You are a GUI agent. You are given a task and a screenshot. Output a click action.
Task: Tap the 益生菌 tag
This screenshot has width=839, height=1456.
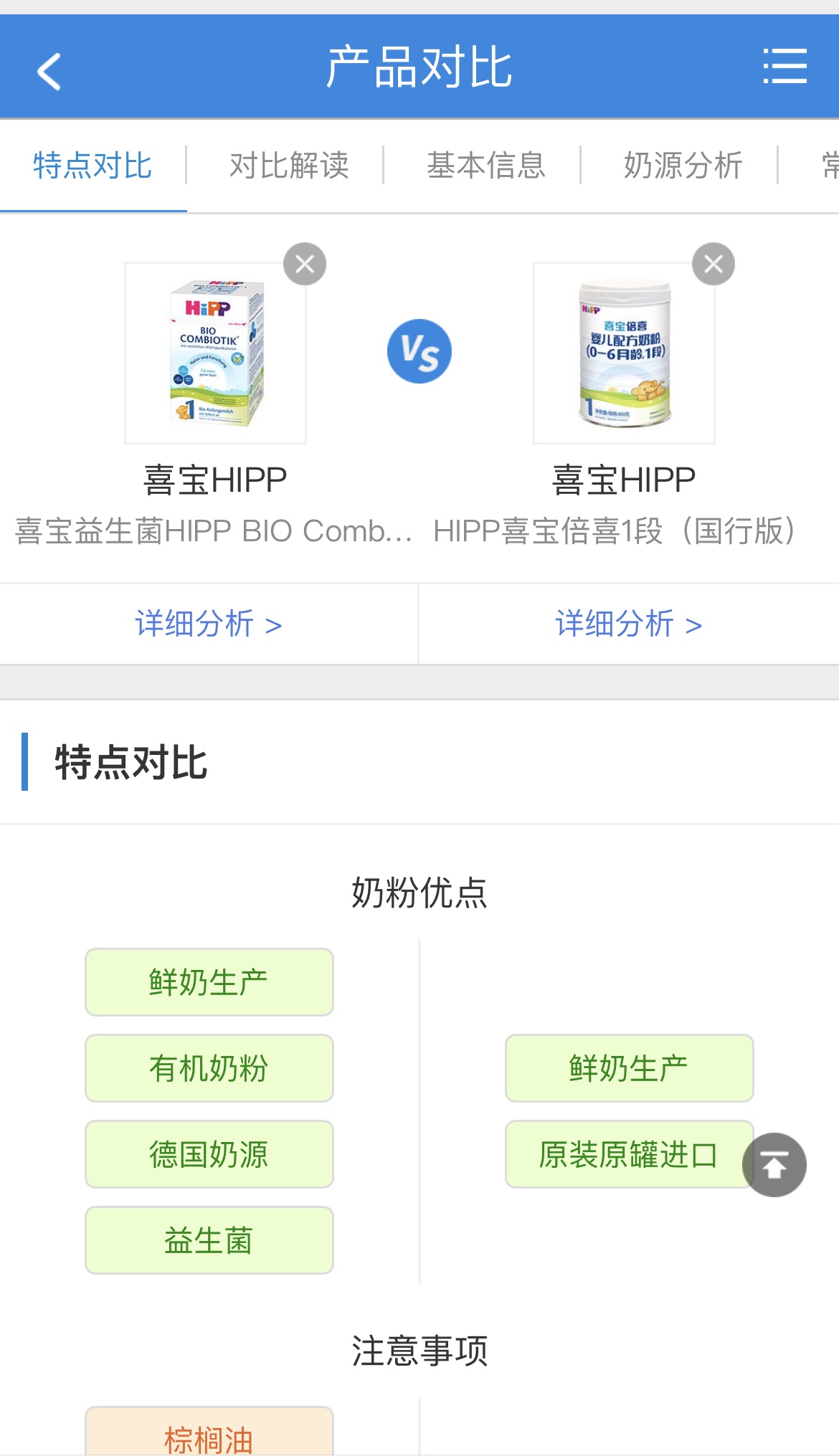pyautogui.click(x=209, y=1240)
